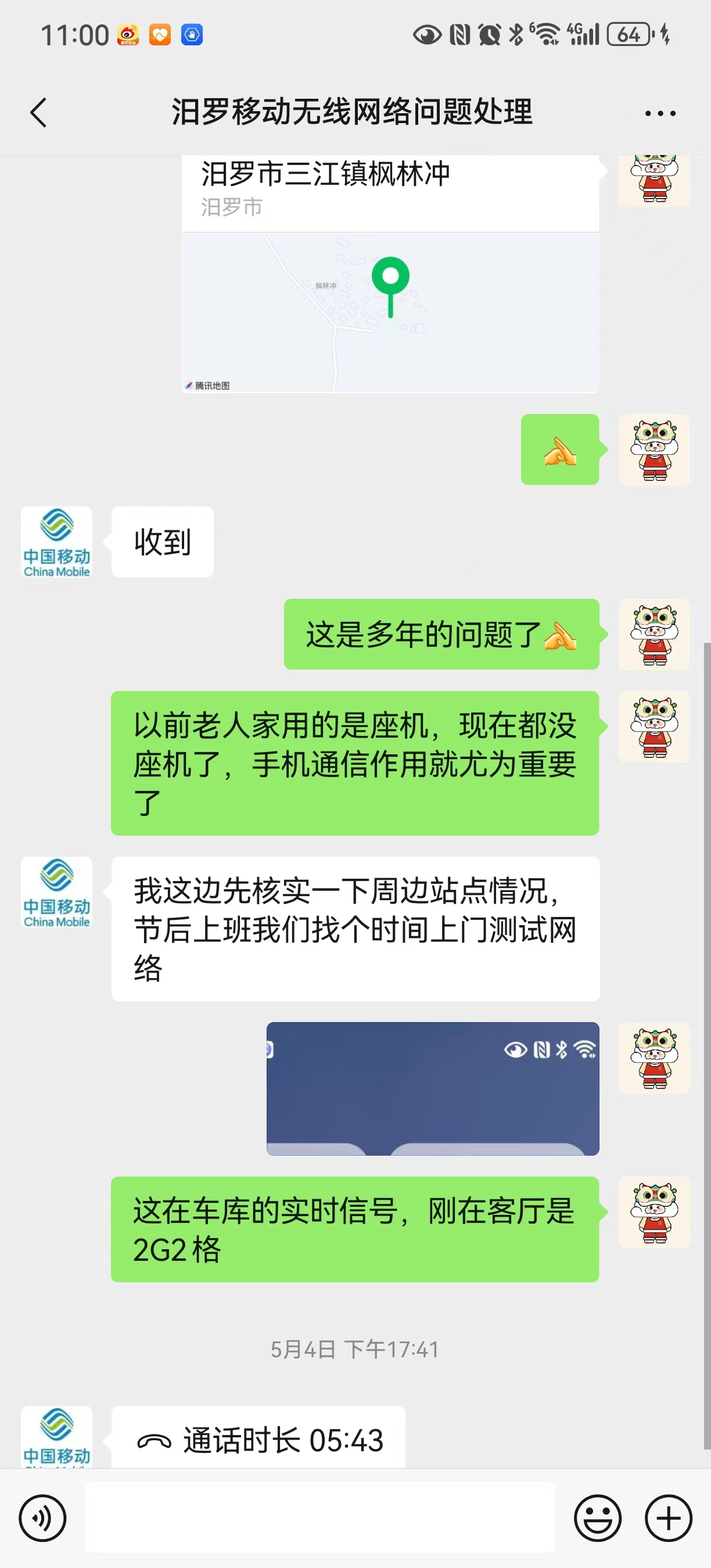Switch to voice message input
The width and height of the screenshot is (711, 1568).
point(42,1517)
